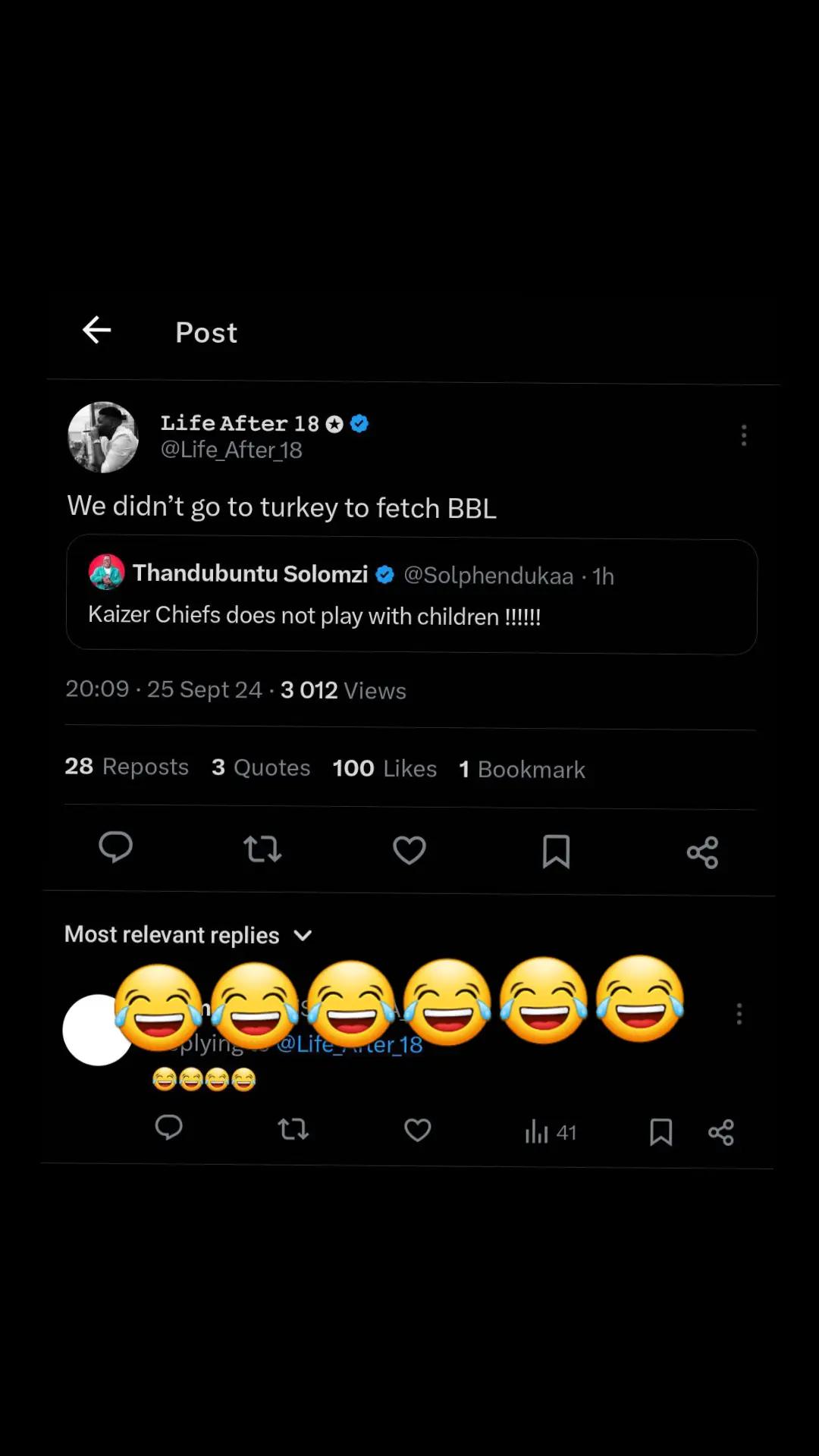Screen dimensions: 819x1456
Task: Open Life After 18's profile picture
Action: [103, 438]
